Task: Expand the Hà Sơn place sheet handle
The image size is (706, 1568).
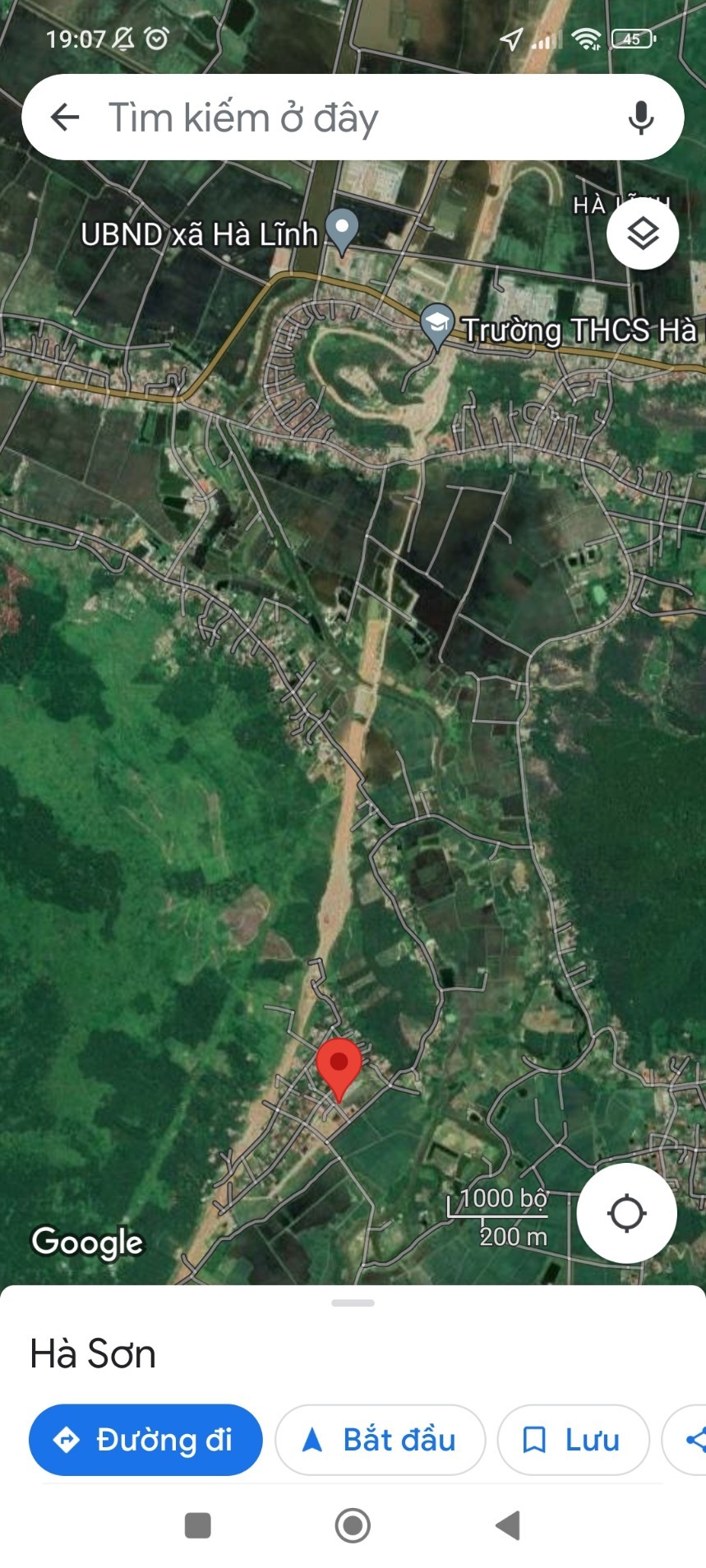Action: pyautogui.click(x=353, y=1303)
